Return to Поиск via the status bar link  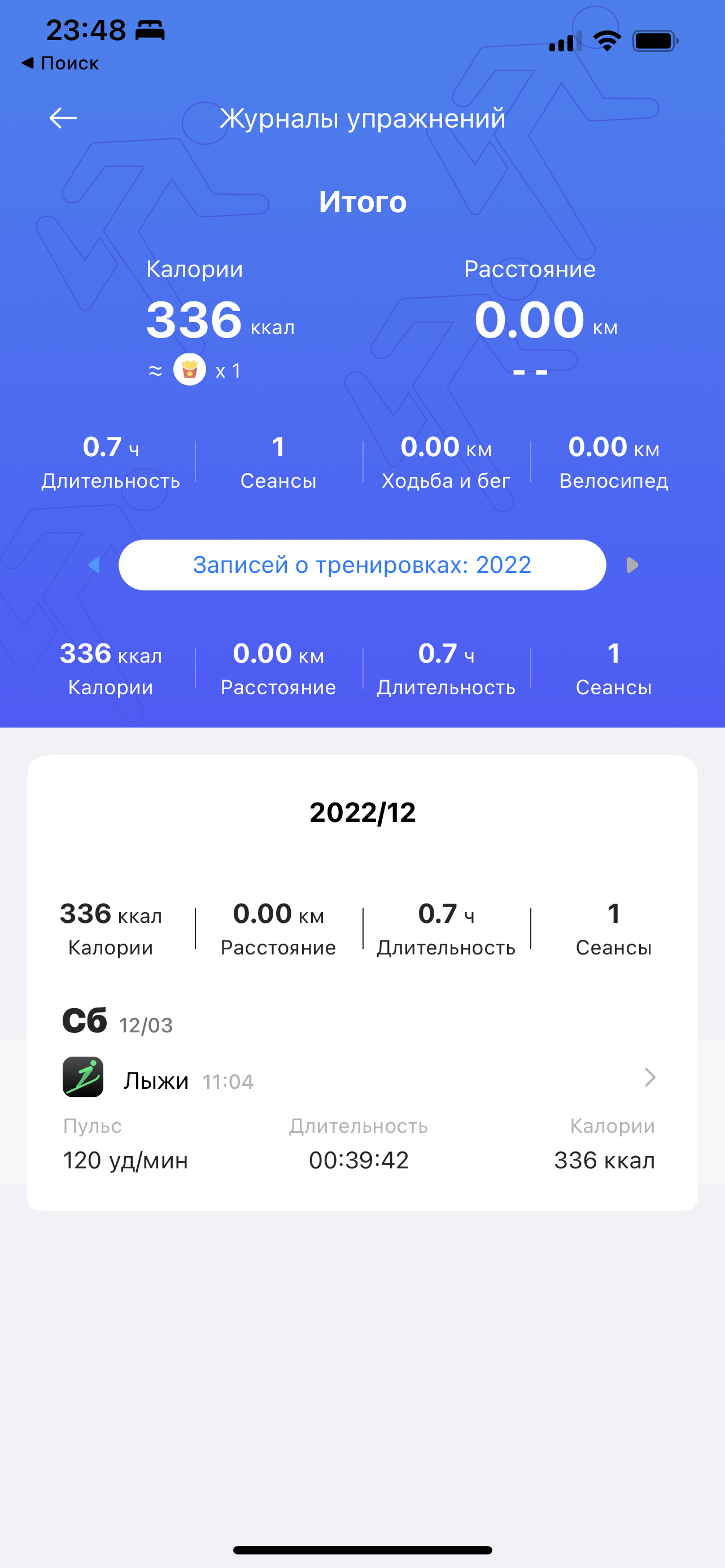(60, 63)
